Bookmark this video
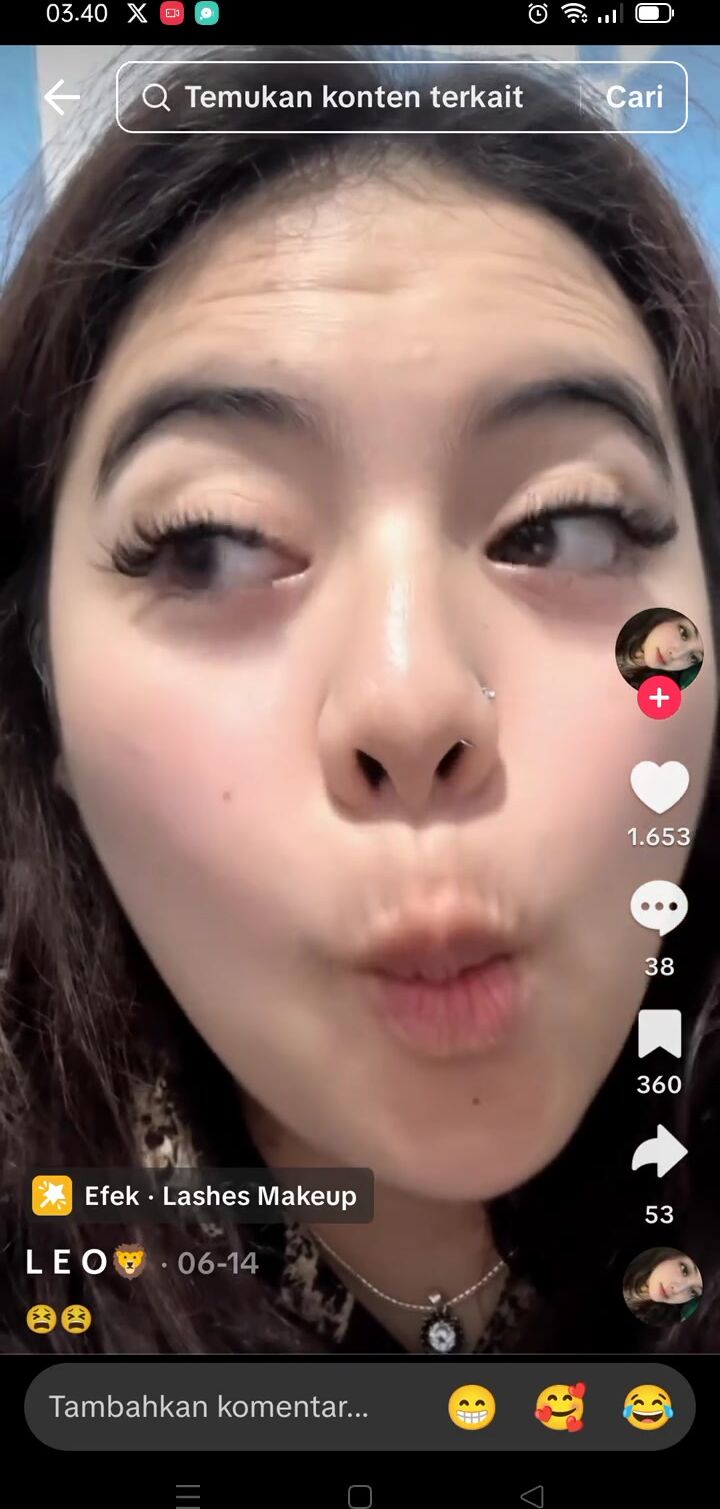 659,1034
